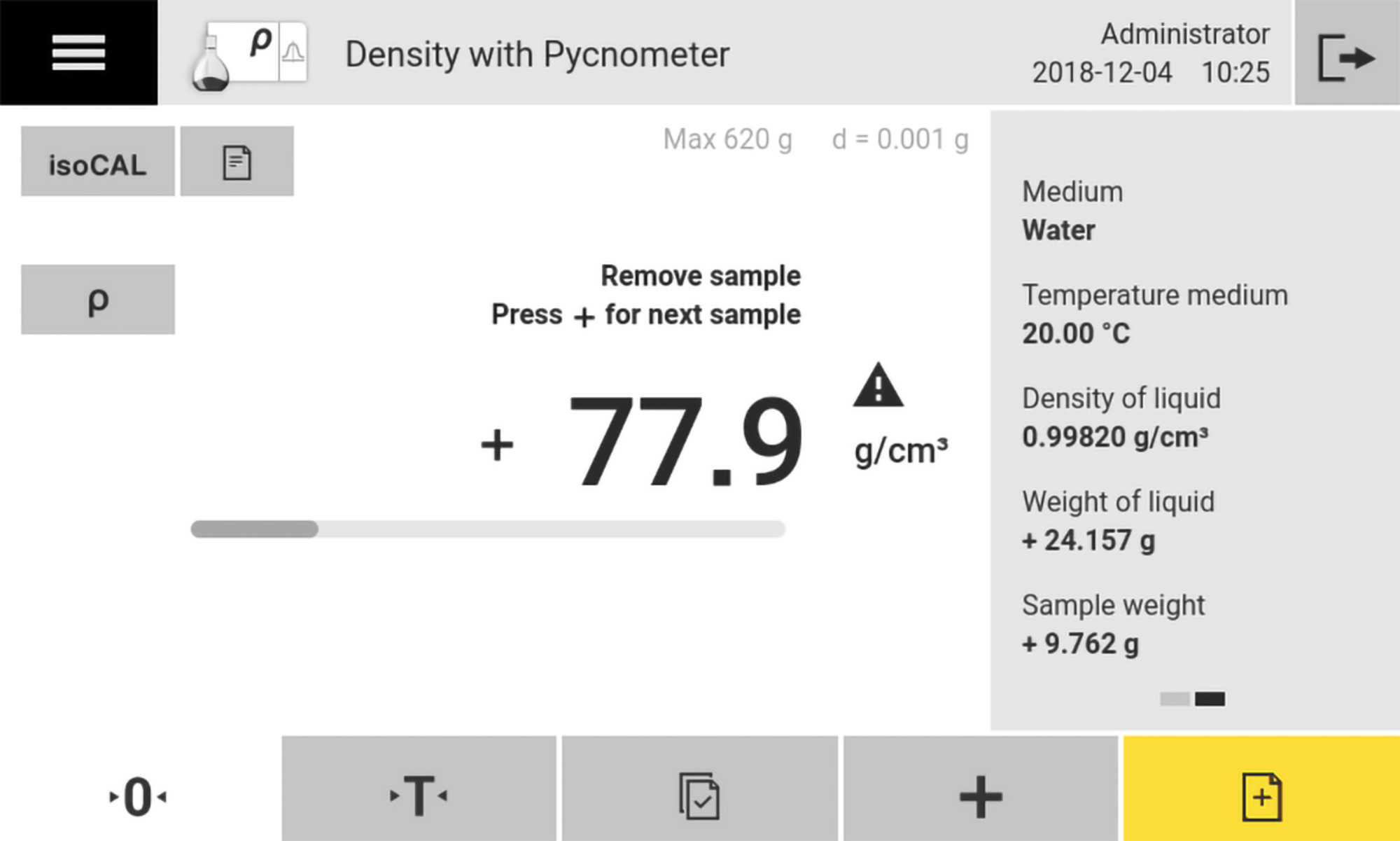This screenshot has width=1400, height=841.
Task: Zero the balance
Action: (138, 795)
